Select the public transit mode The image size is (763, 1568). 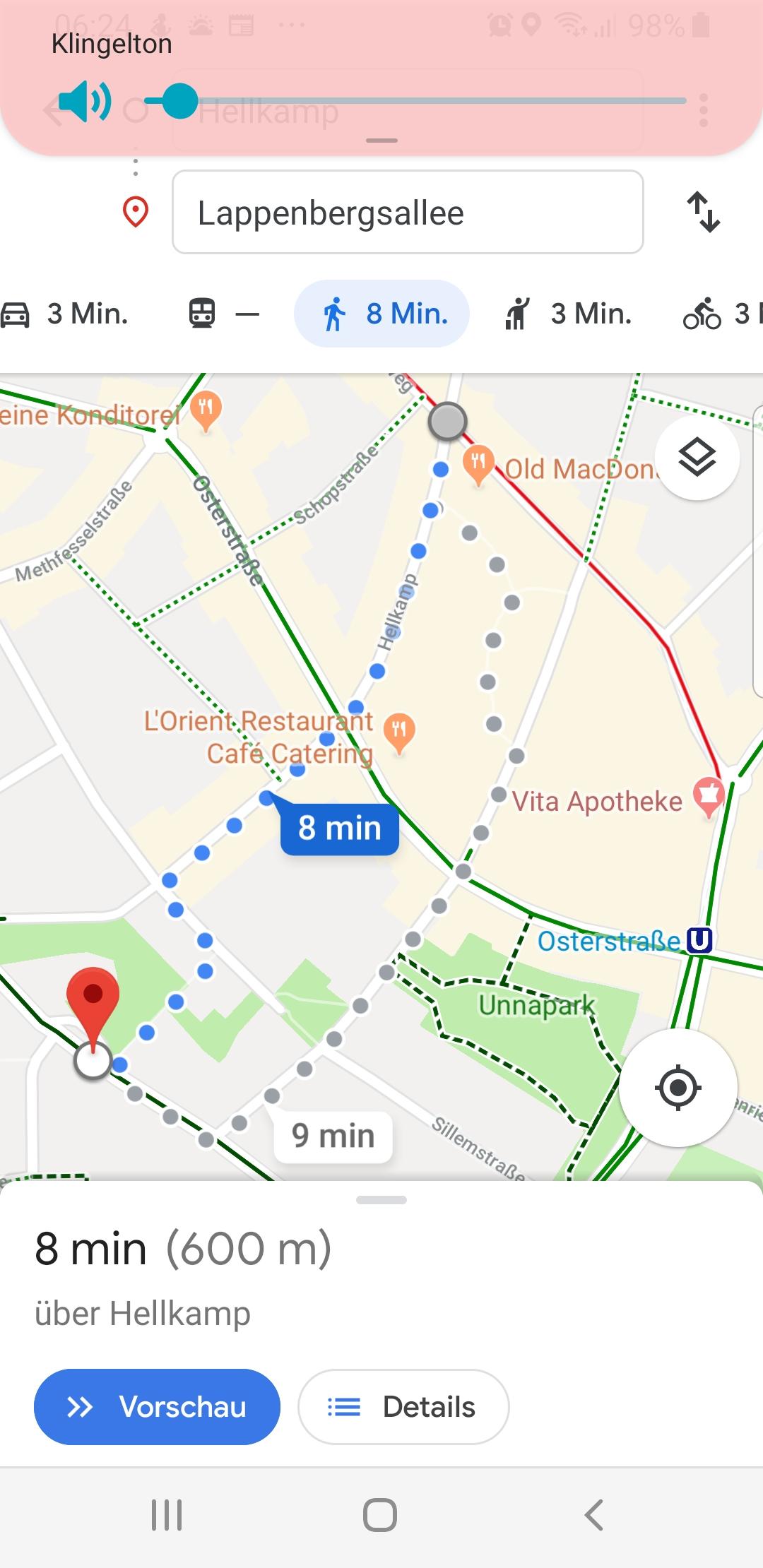tap(224, 314)
